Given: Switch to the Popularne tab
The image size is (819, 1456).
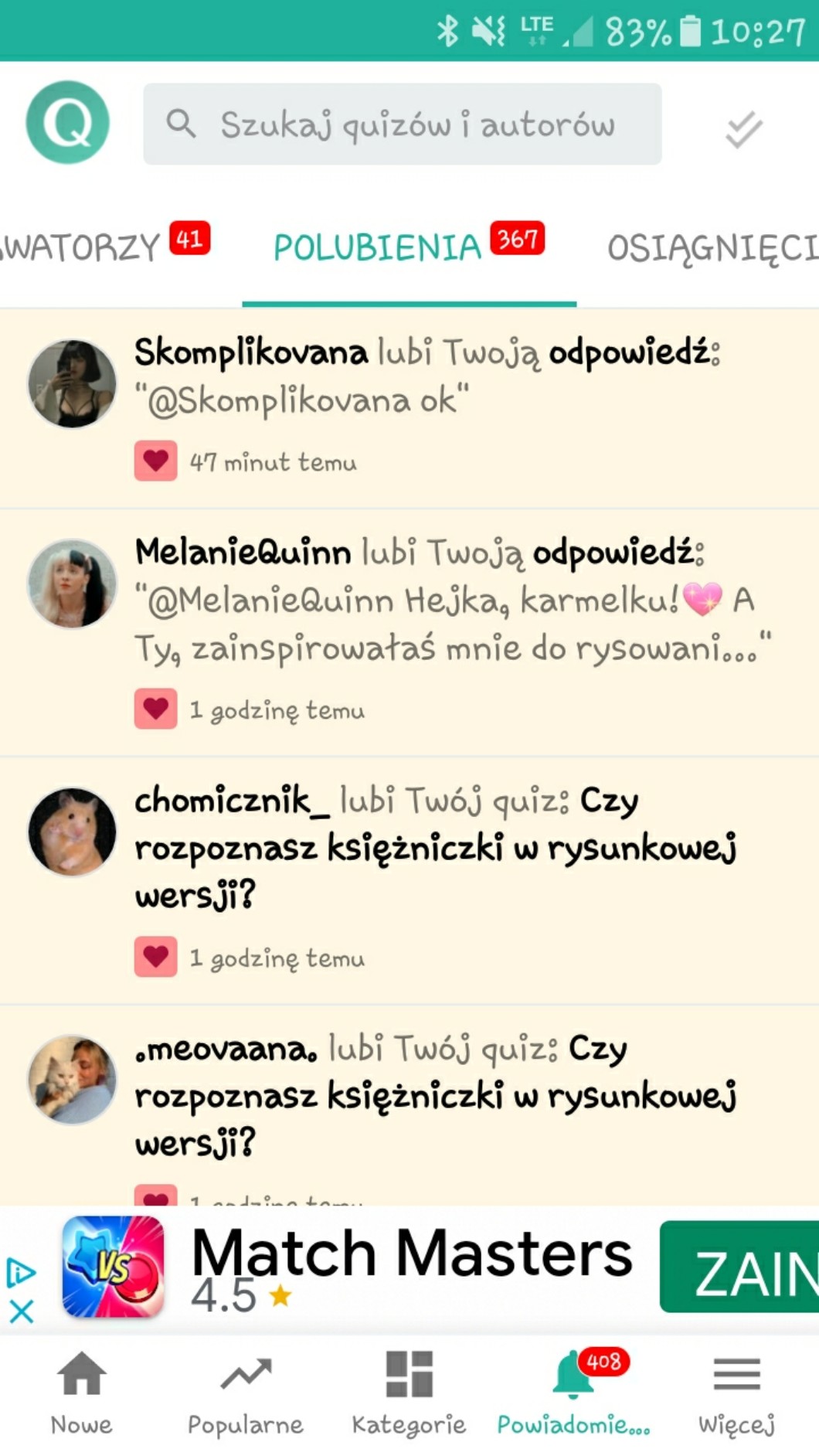Looking at the screenshot, I should [246, 1391].
